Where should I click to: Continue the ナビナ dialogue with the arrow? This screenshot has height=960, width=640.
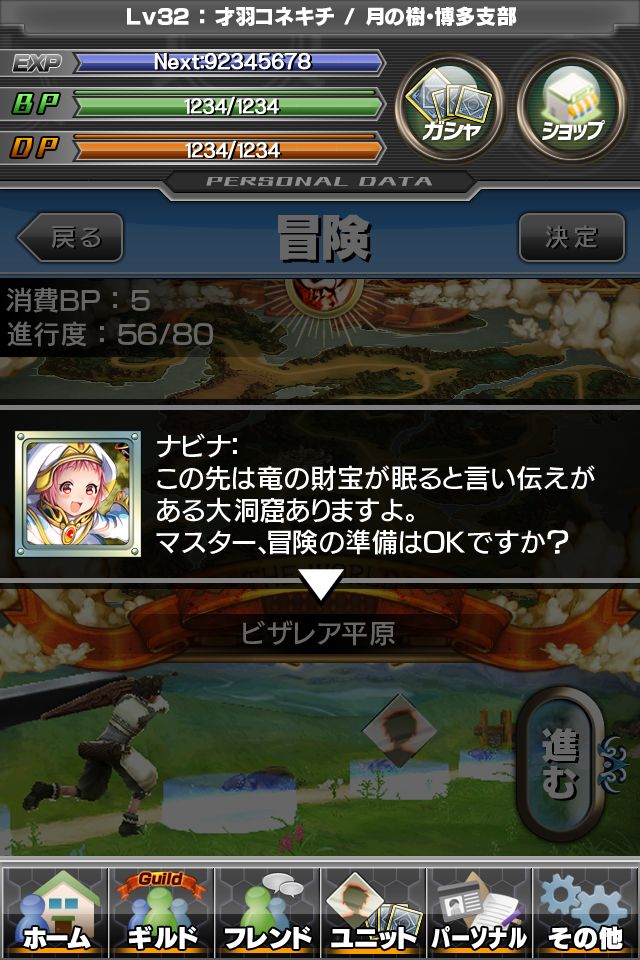pos(322,584)
